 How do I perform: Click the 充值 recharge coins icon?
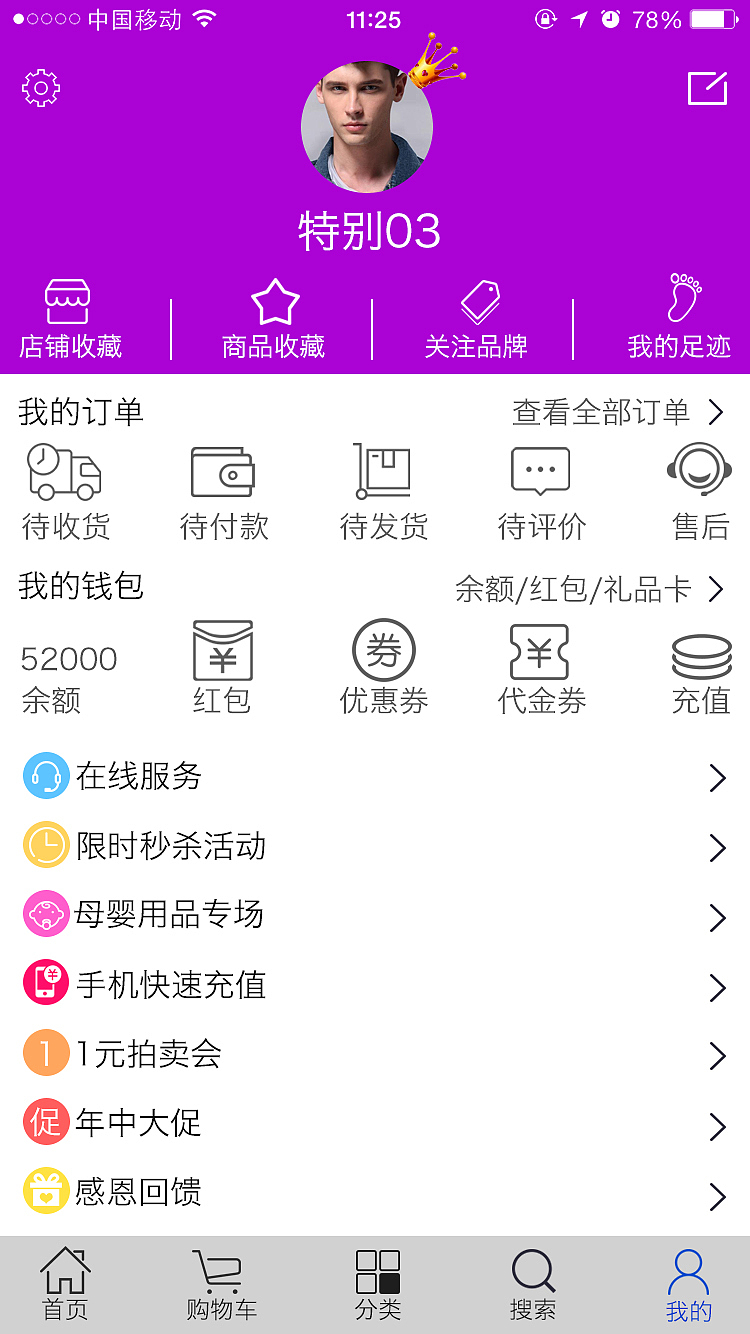point(701,658)
